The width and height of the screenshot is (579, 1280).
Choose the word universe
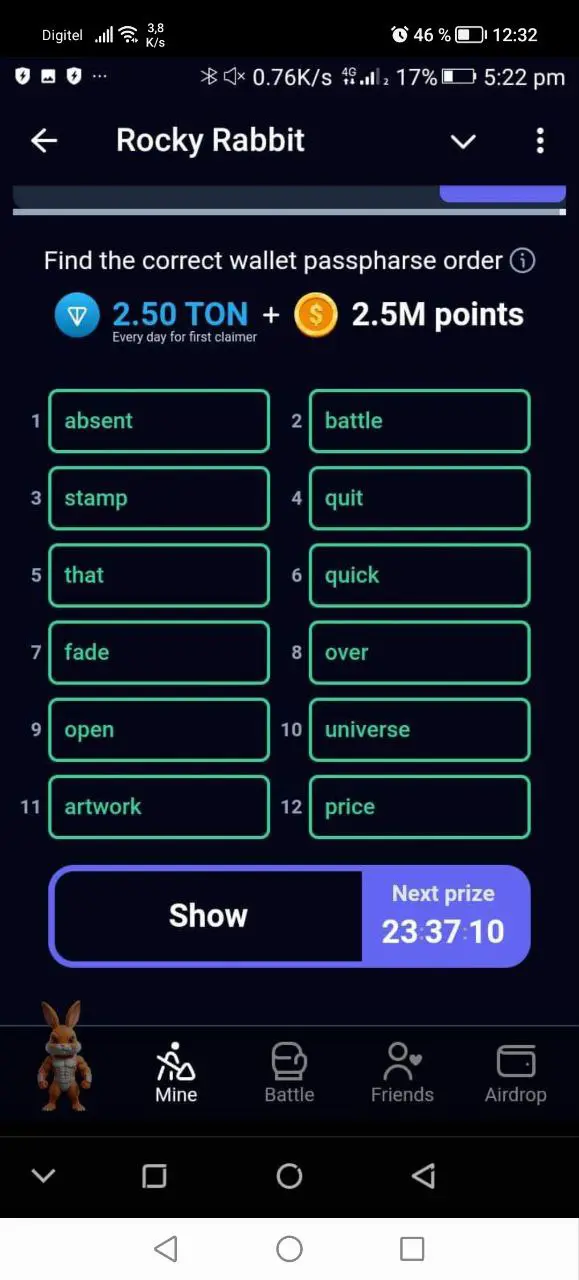pos(420,730)
